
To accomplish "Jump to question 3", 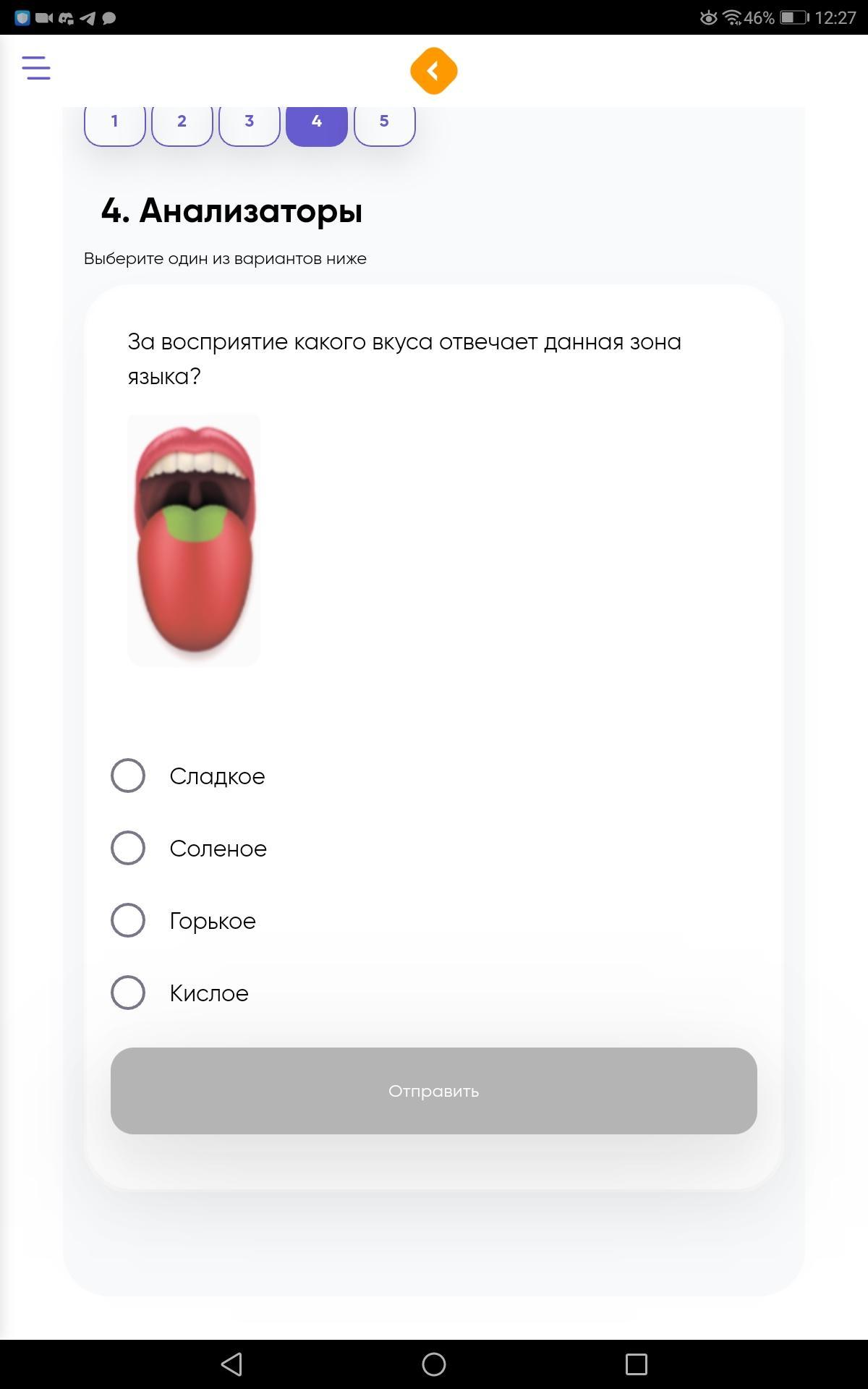I will (x=250, y=123).
